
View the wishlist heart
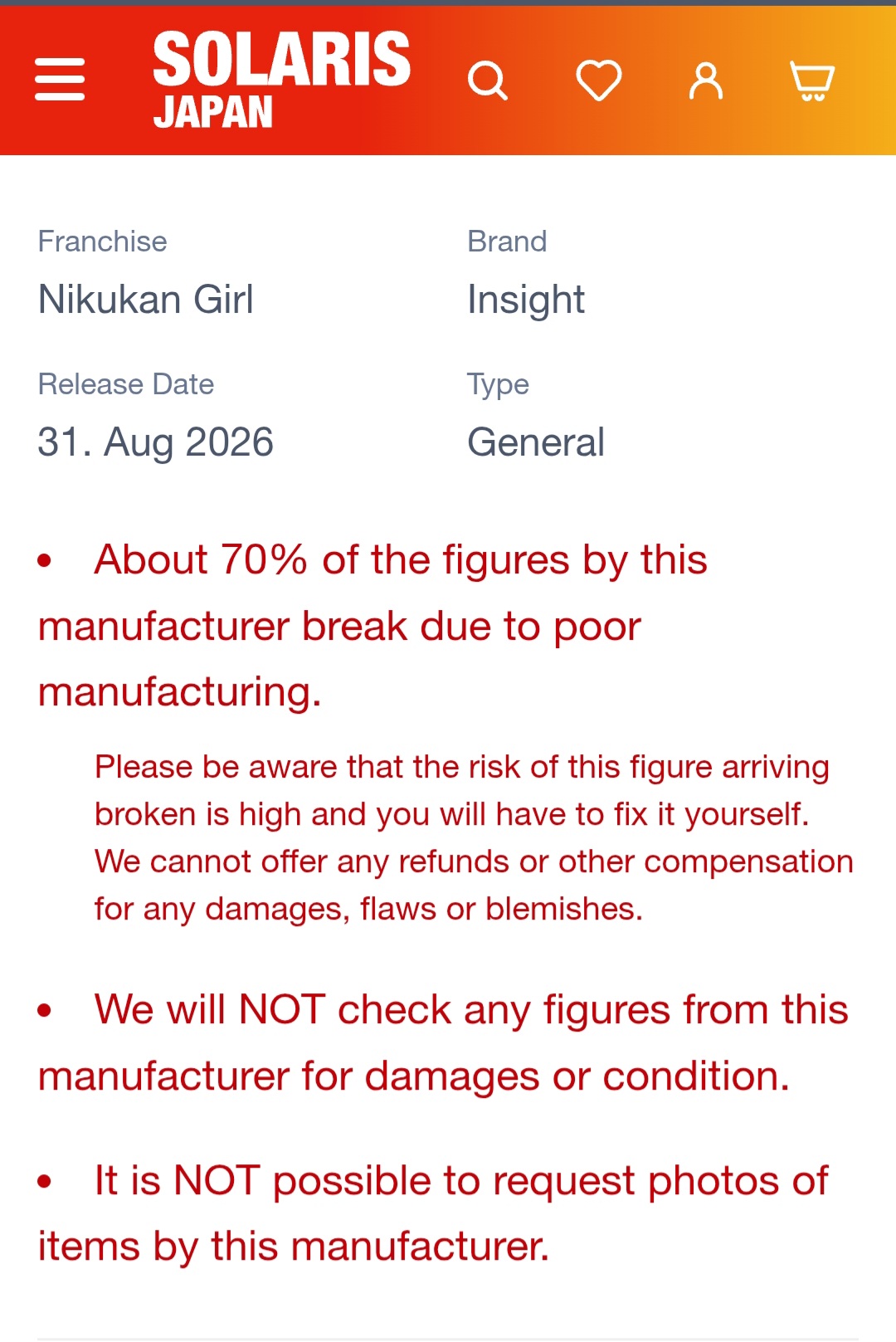[x=599, y=81]
